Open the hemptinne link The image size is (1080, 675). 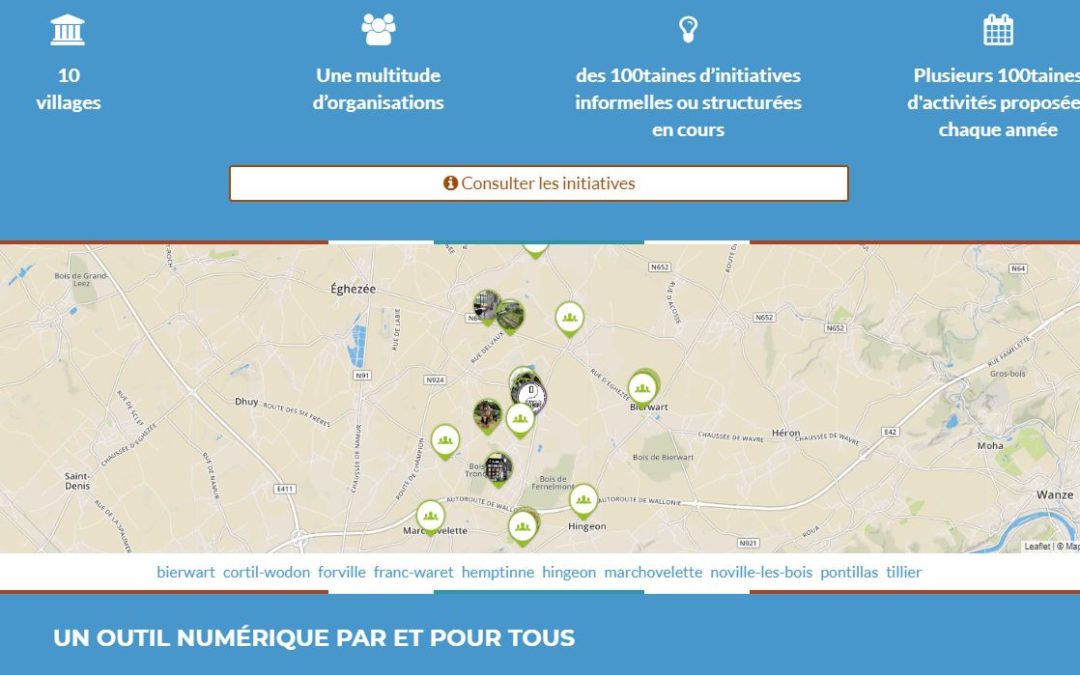pyautogui.click(x=498, y=572)
